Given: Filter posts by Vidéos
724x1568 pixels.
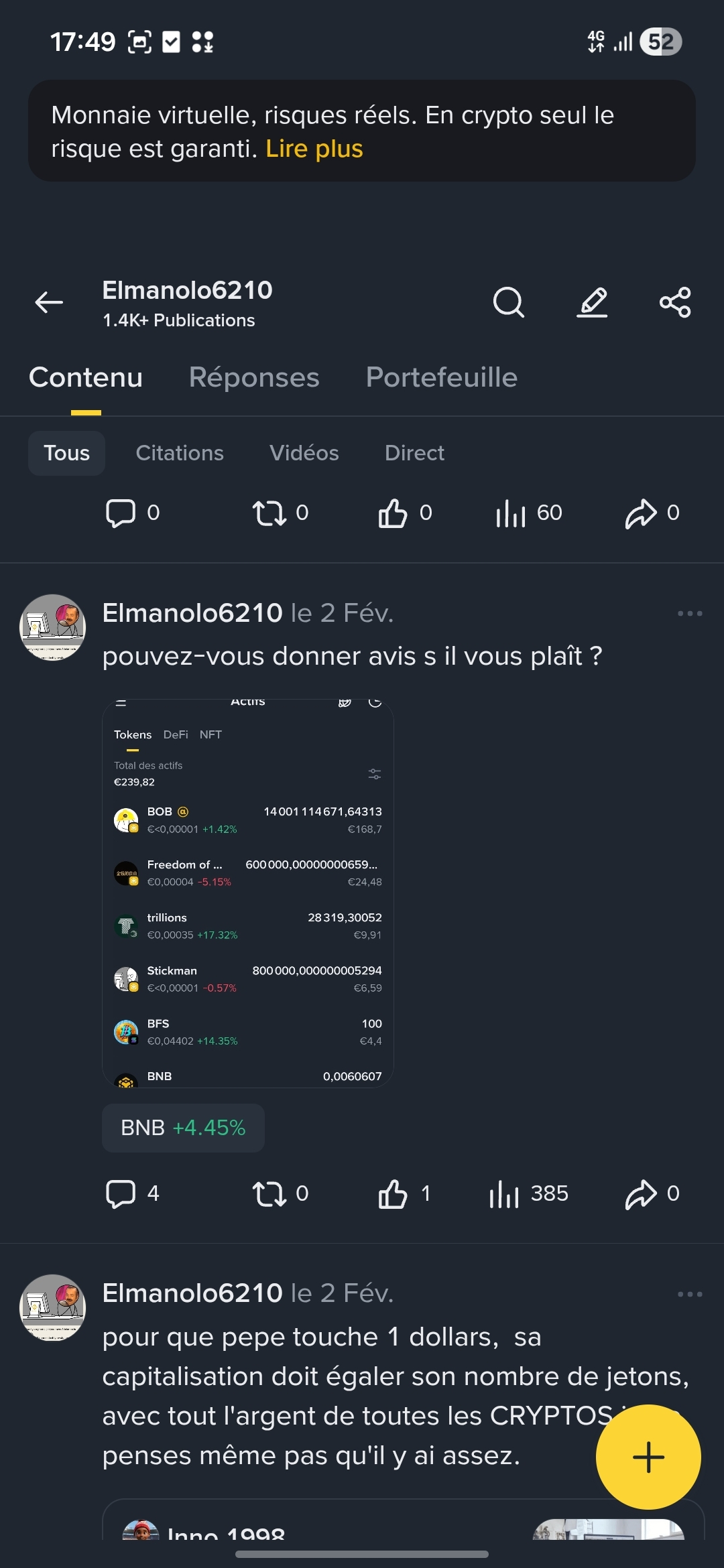Looking at the screenshot, I should (x=304, y=454).
